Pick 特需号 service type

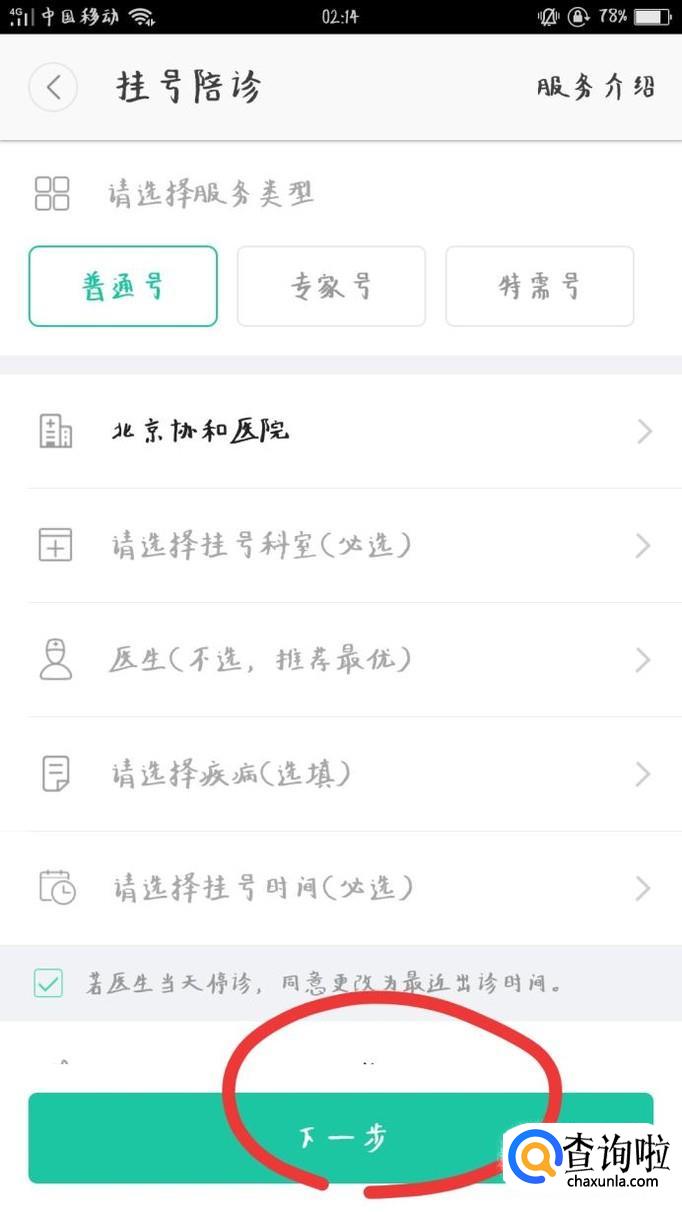539,286
